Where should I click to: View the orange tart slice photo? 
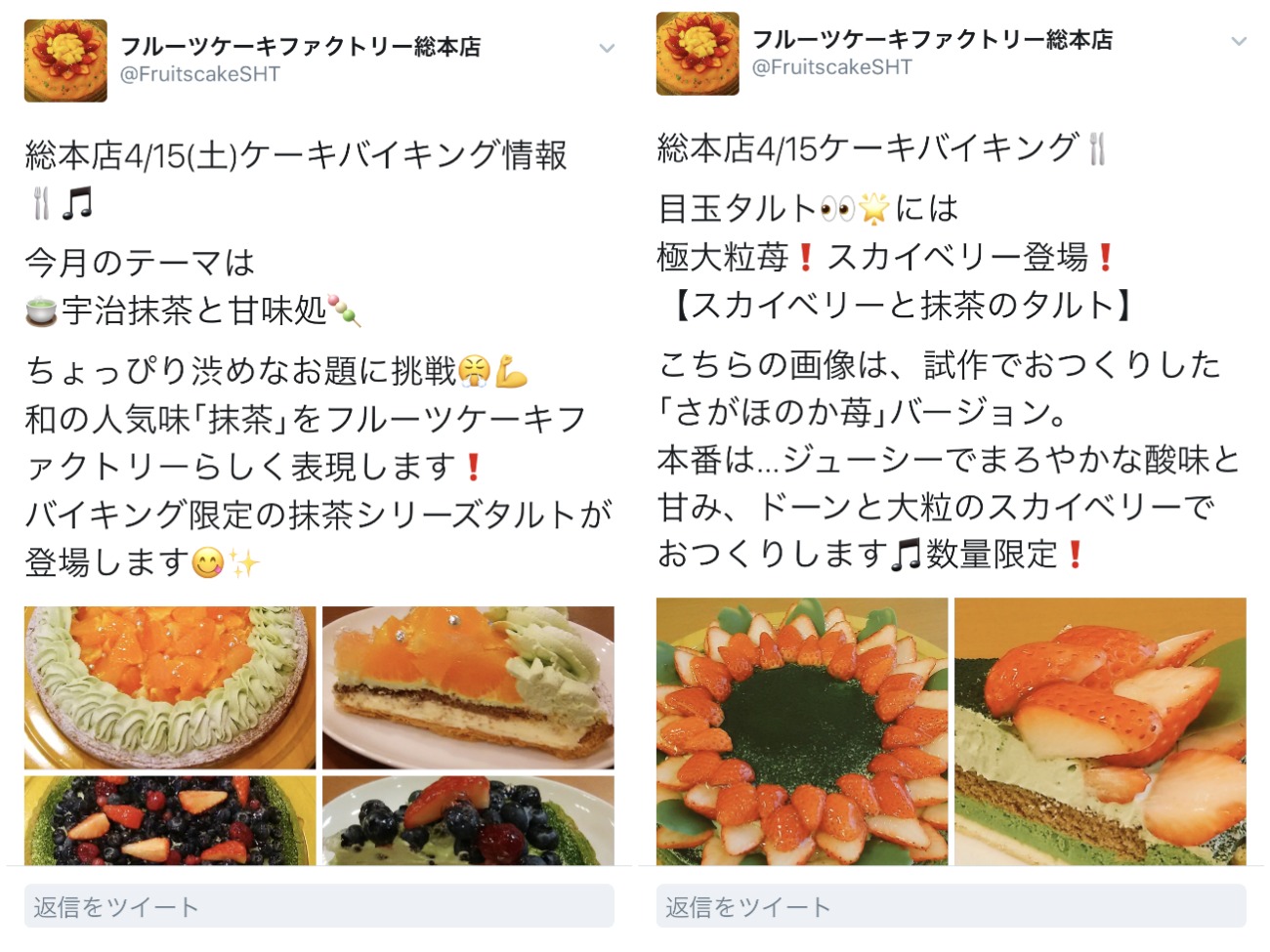(468, 687)
